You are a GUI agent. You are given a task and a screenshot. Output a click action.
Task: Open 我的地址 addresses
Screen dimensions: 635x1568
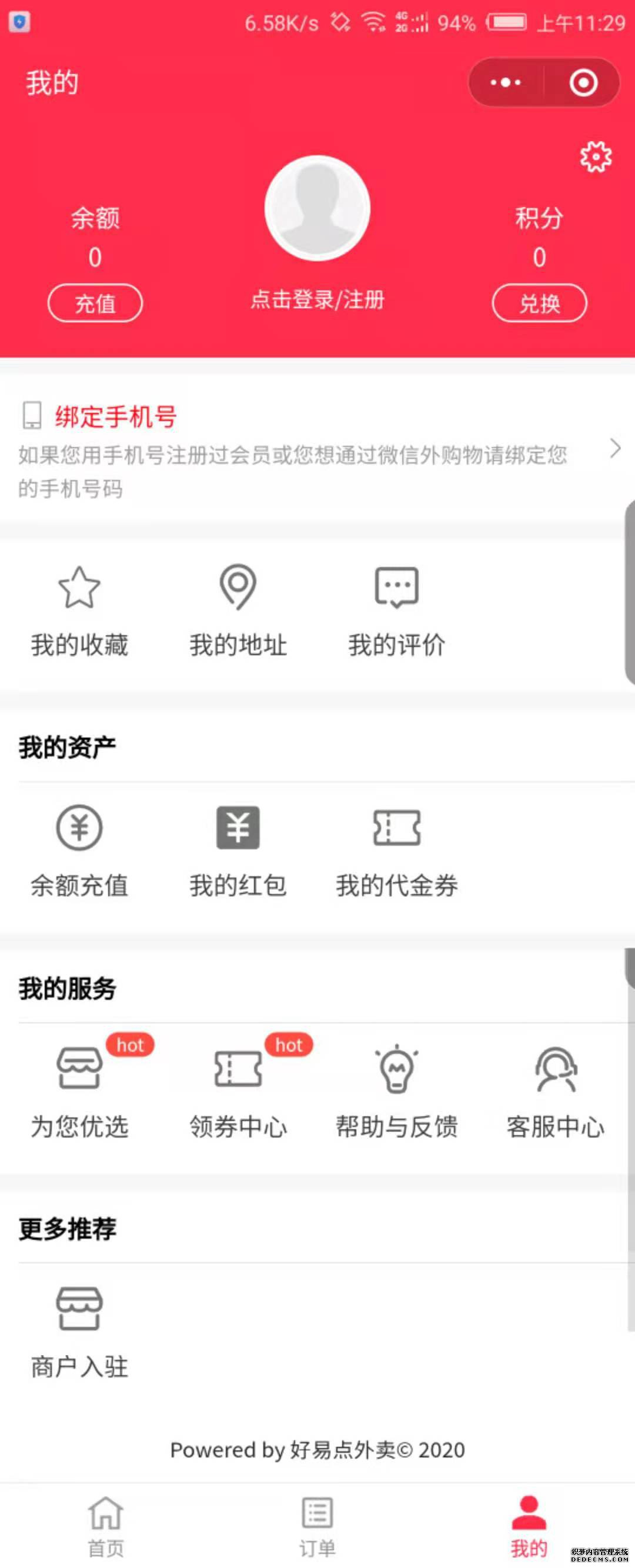(x=238, y=610)
